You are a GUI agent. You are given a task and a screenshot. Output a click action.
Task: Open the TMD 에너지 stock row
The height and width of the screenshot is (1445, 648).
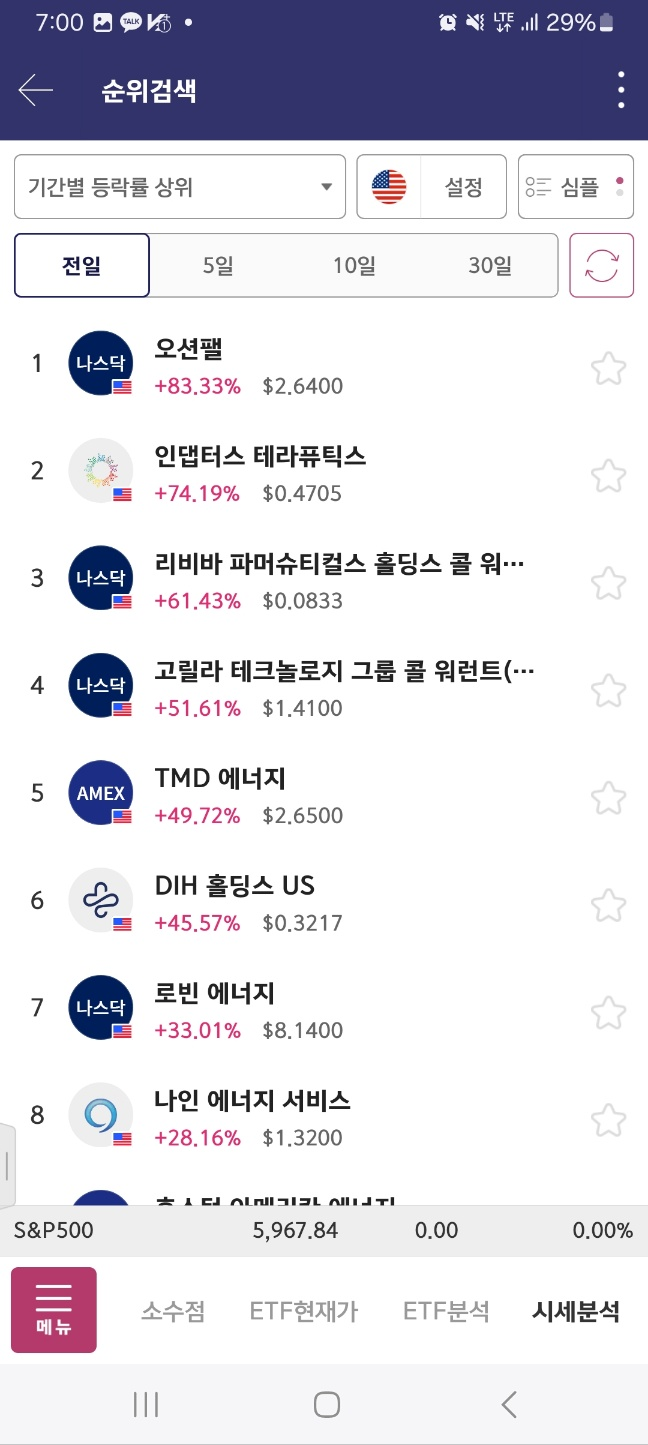(x=300, y=796)
